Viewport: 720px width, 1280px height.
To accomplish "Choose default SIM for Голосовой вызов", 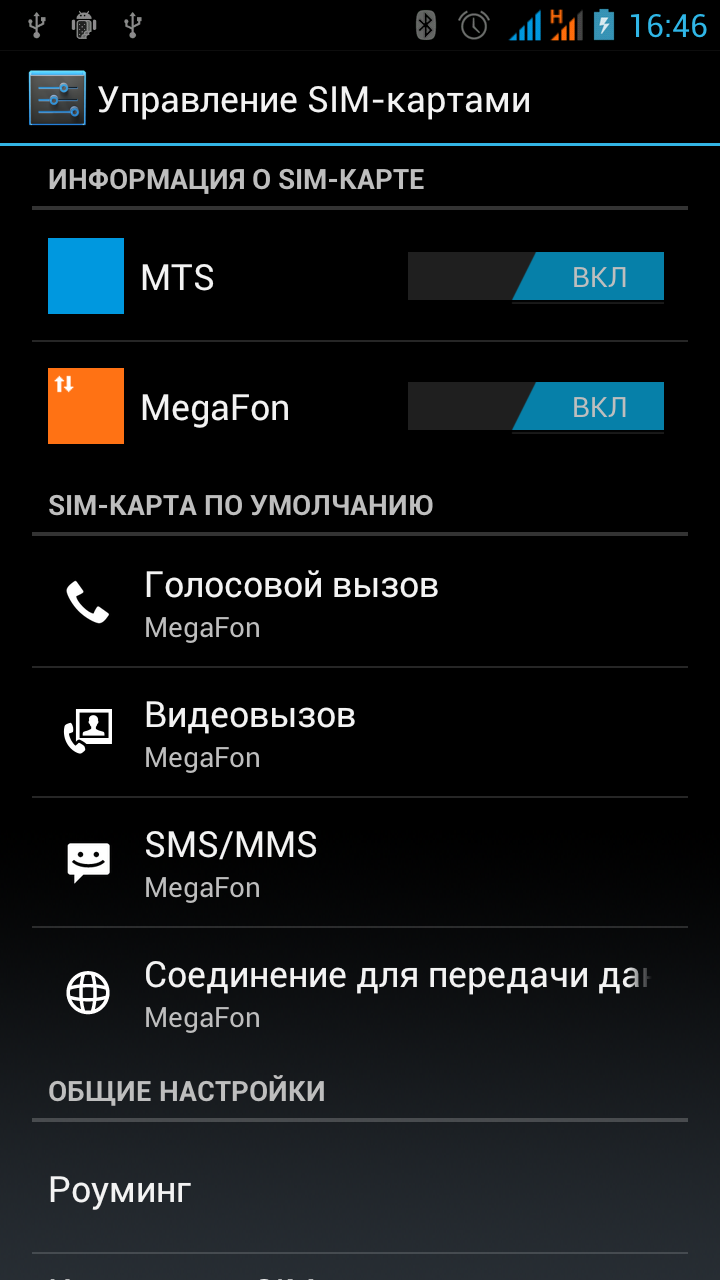I will coord(360,603).
